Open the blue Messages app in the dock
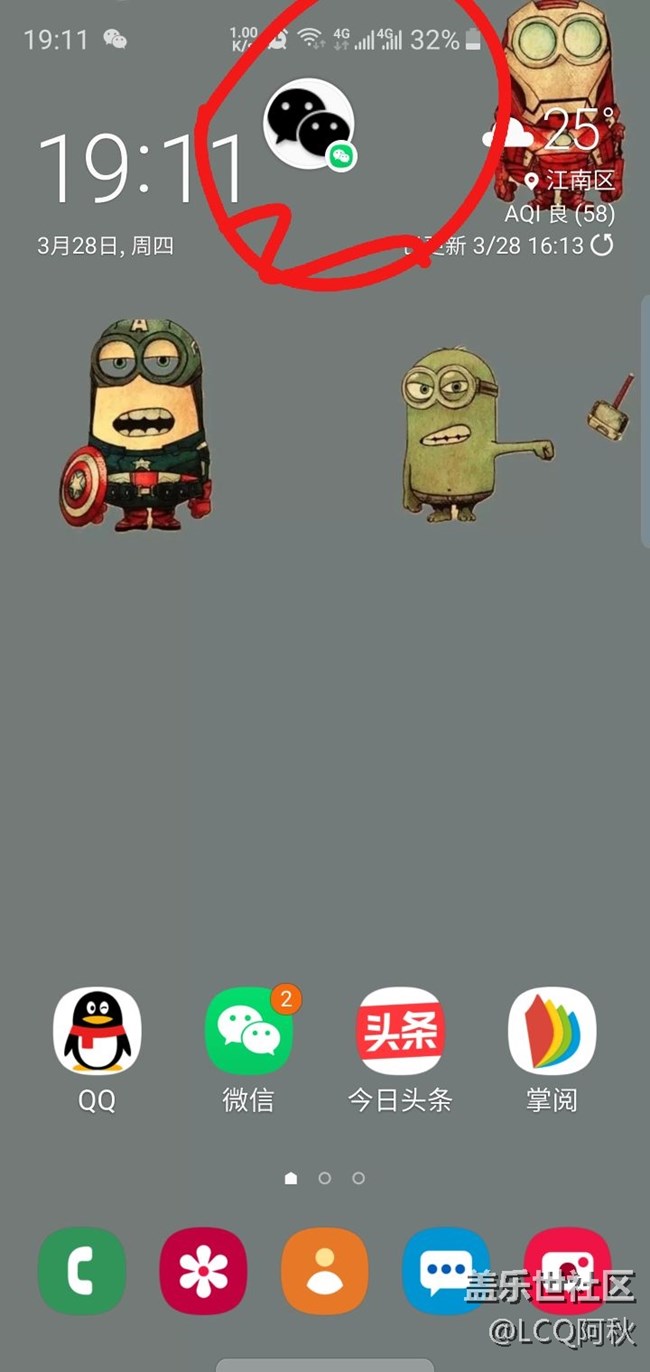The image size is (650, 1372). (446, 1270)
